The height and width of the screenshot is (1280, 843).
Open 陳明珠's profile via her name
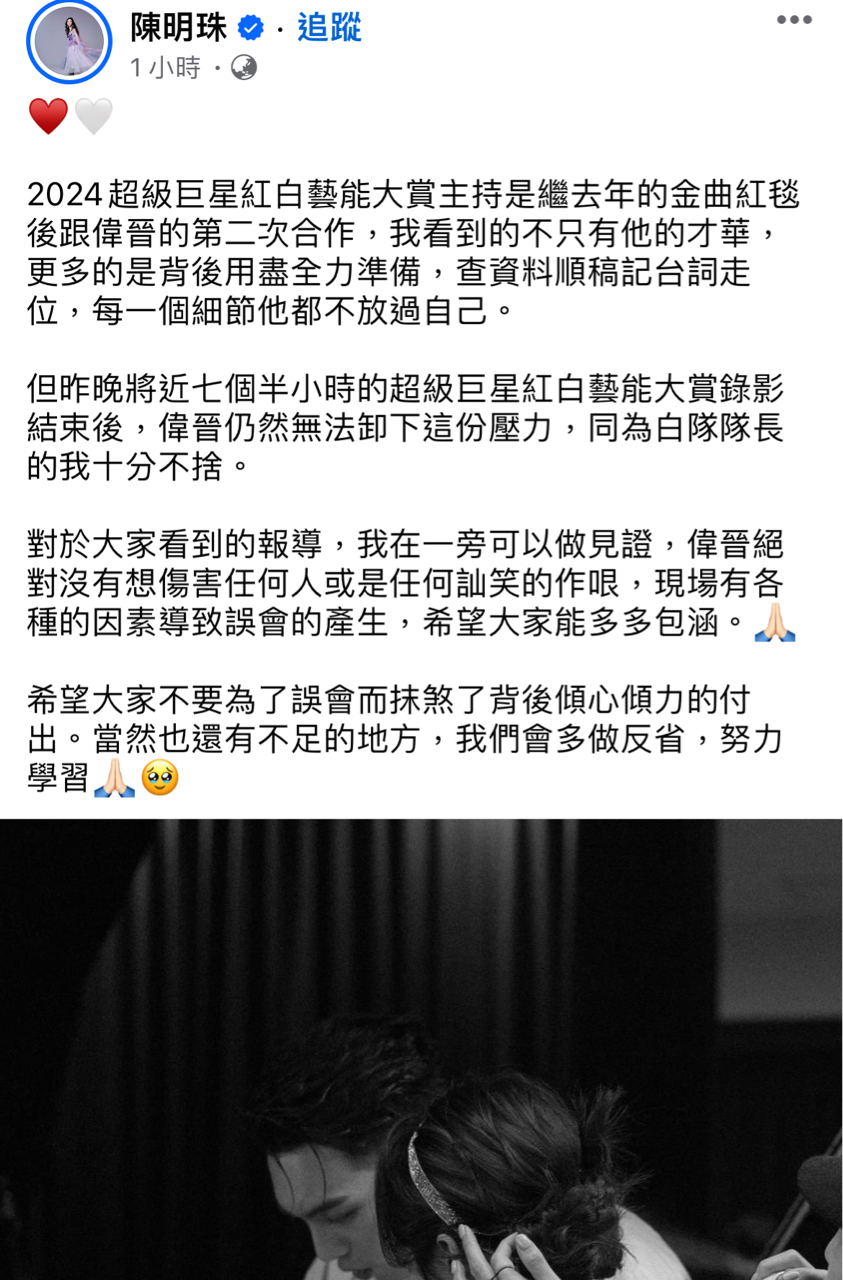[179, 28]
